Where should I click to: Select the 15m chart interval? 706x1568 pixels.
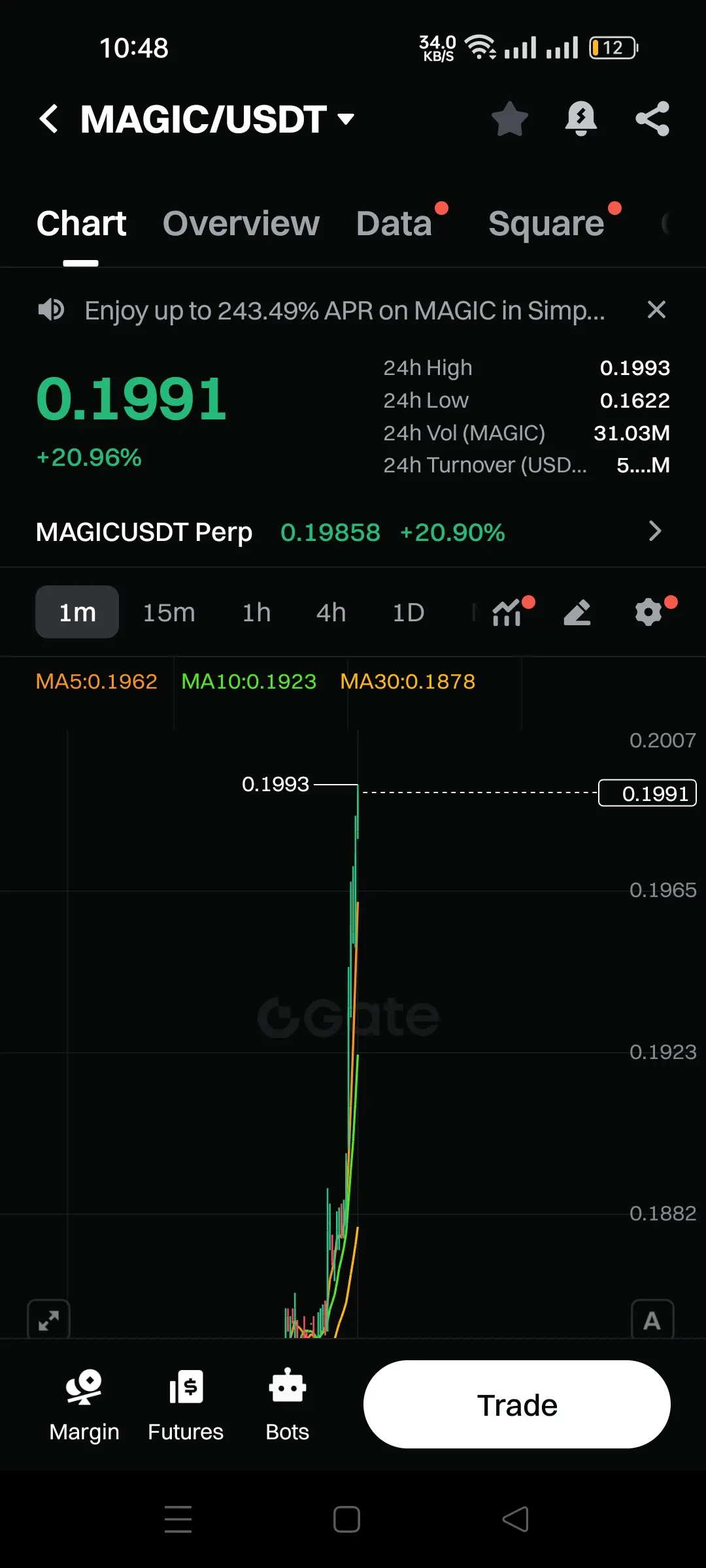click(169, 613)
